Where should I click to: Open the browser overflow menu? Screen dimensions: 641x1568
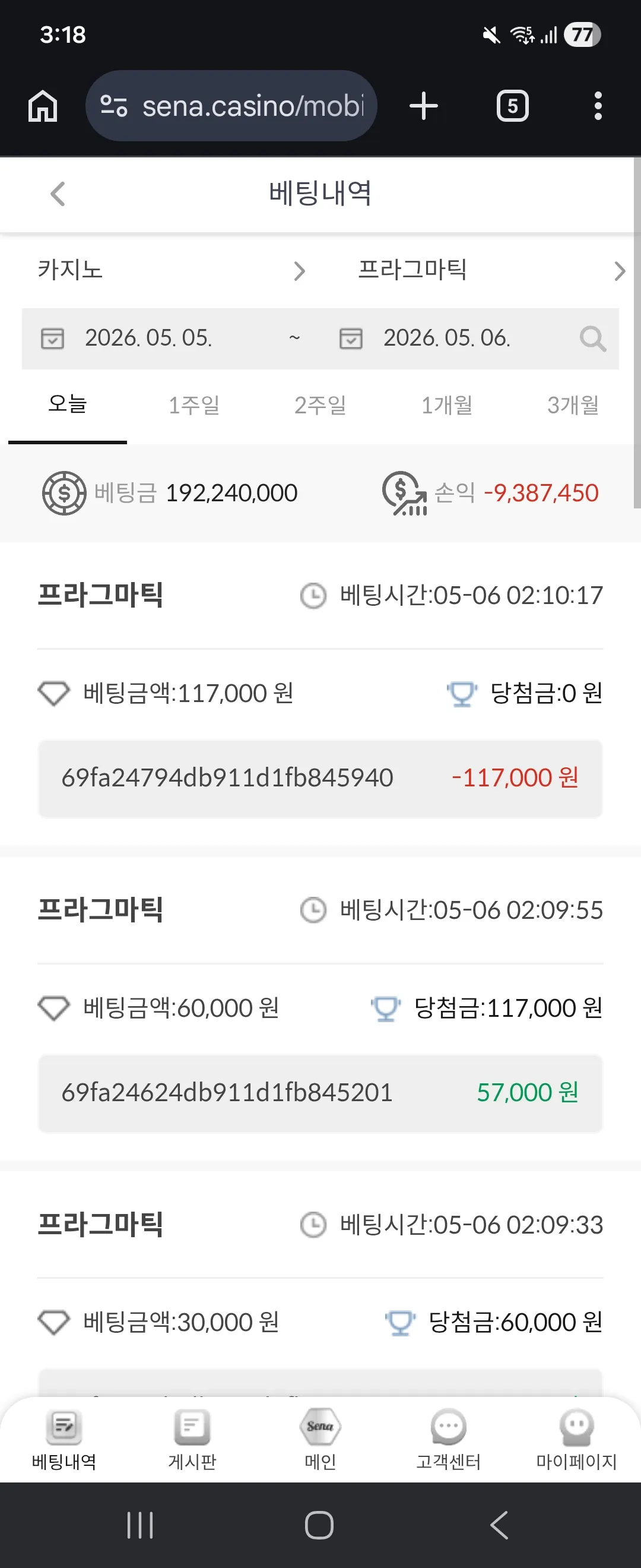(x=598, y=106)
